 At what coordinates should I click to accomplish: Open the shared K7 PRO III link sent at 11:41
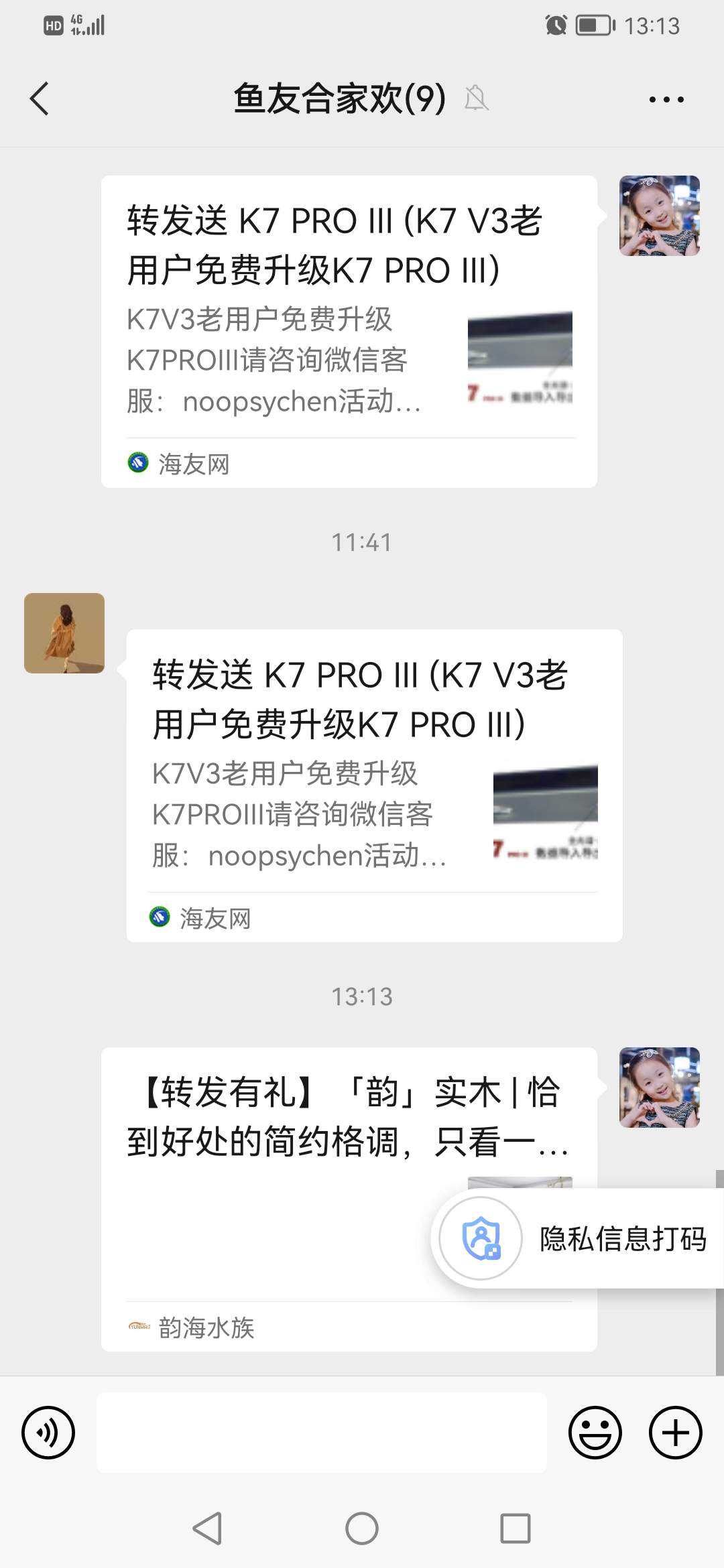pos(374,784)
